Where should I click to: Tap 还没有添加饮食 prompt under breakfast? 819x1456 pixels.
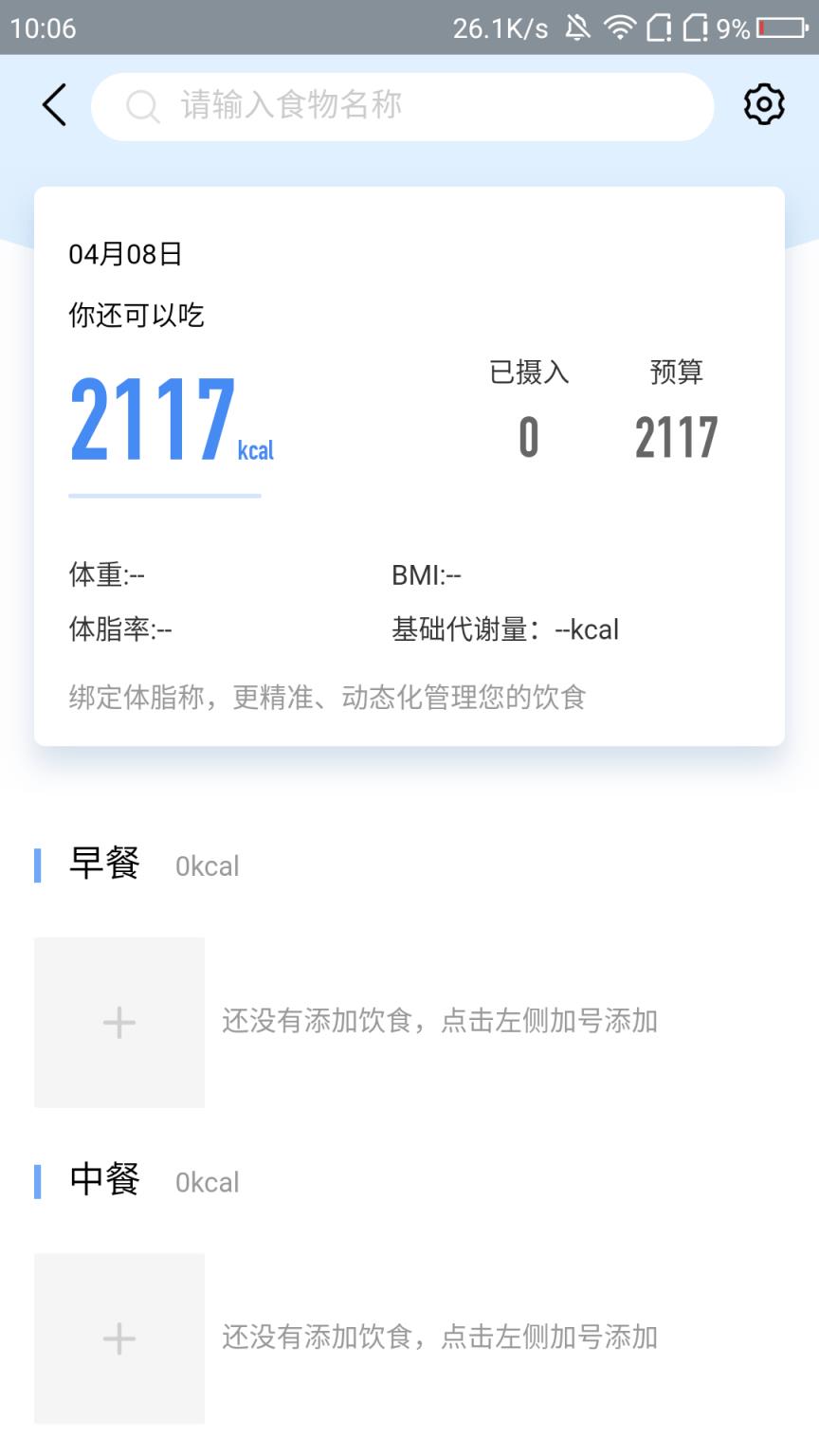coord(442,1022)
